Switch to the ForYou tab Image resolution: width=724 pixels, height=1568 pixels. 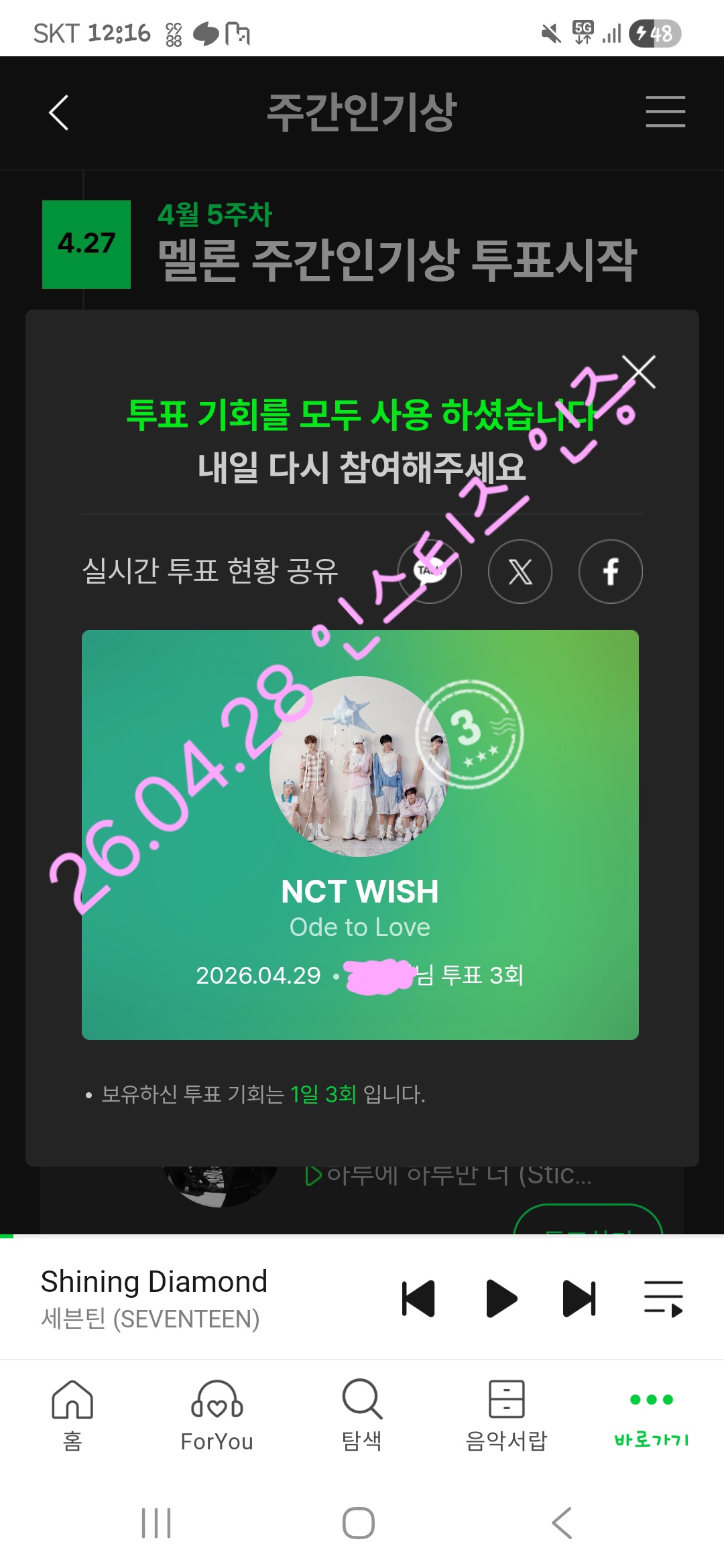click(217, 1415)
